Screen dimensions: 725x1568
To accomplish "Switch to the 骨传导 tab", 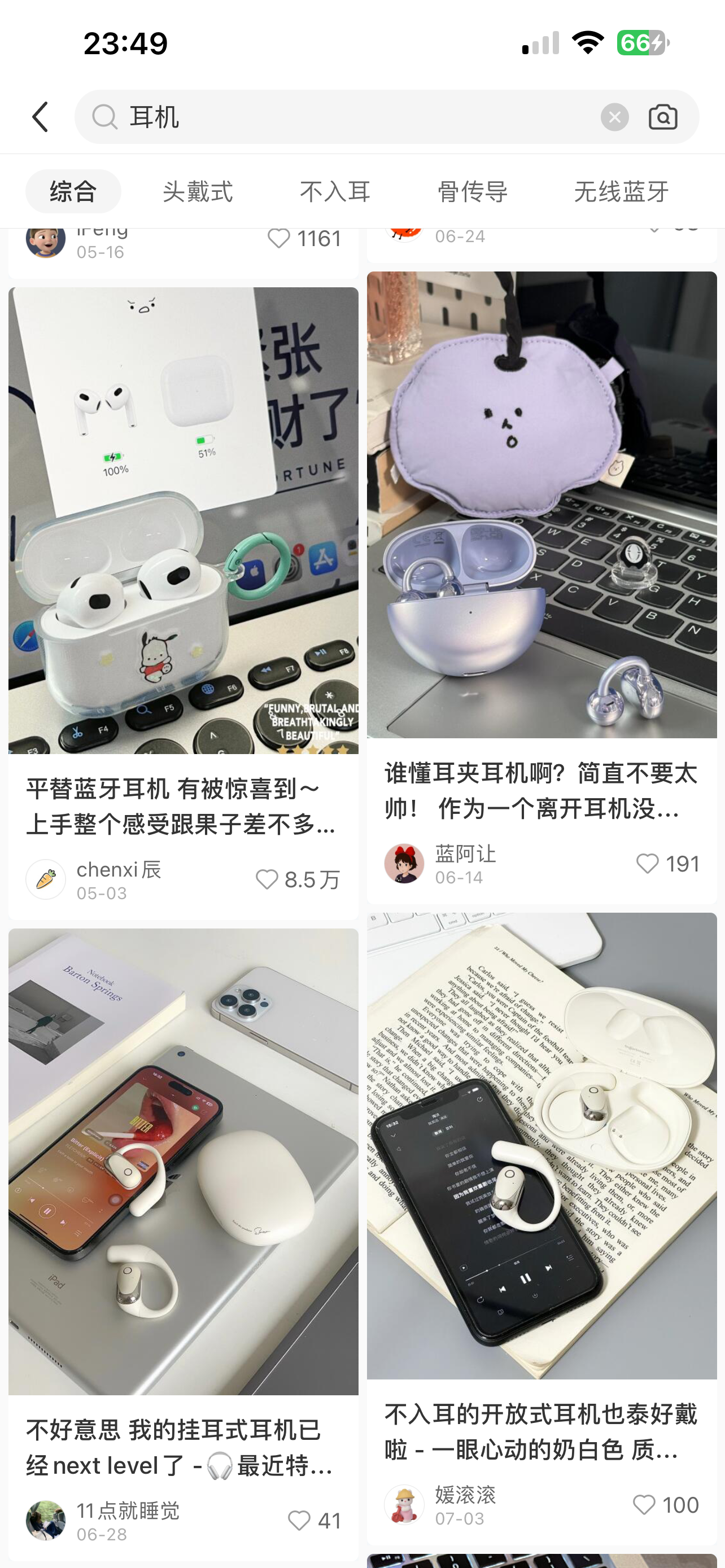I will coord(473,192).
